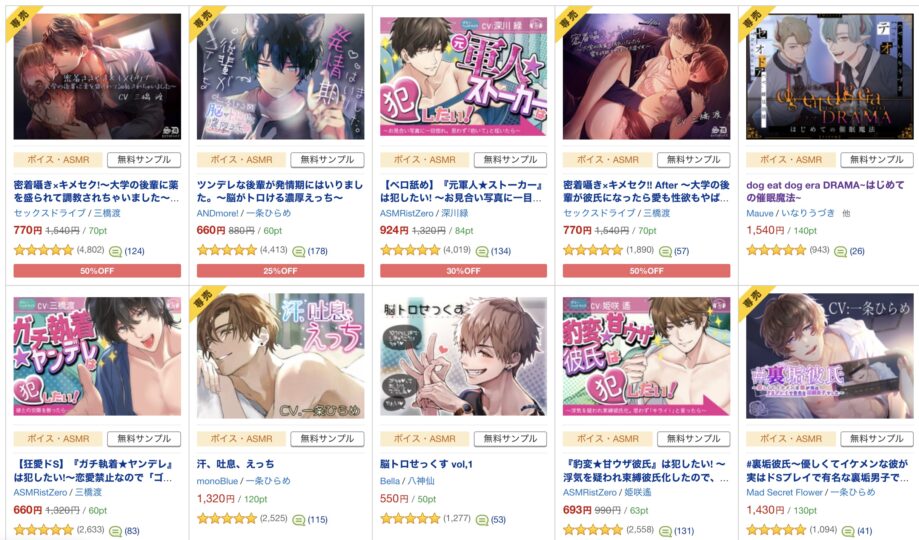This screenshot has width=919, height=540.
Task: Open the 汗、吐息、えっち cover thumbnail
Action: (280, 355)
